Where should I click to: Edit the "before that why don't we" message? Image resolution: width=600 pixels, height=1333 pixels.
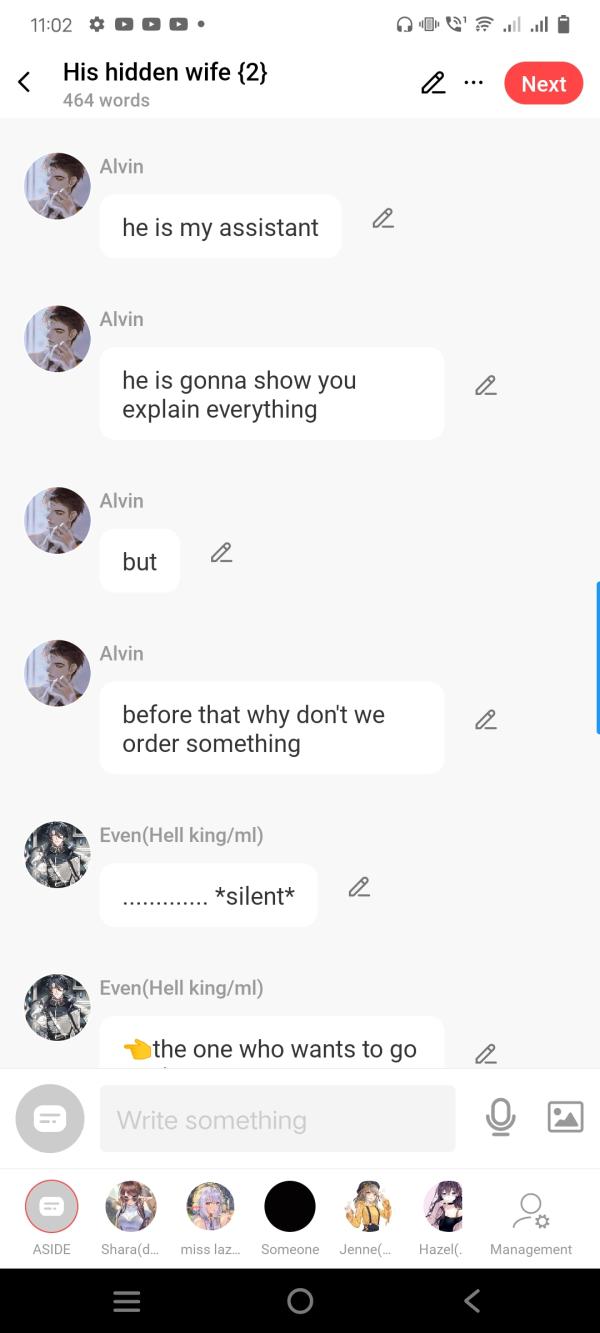point(485,720)
